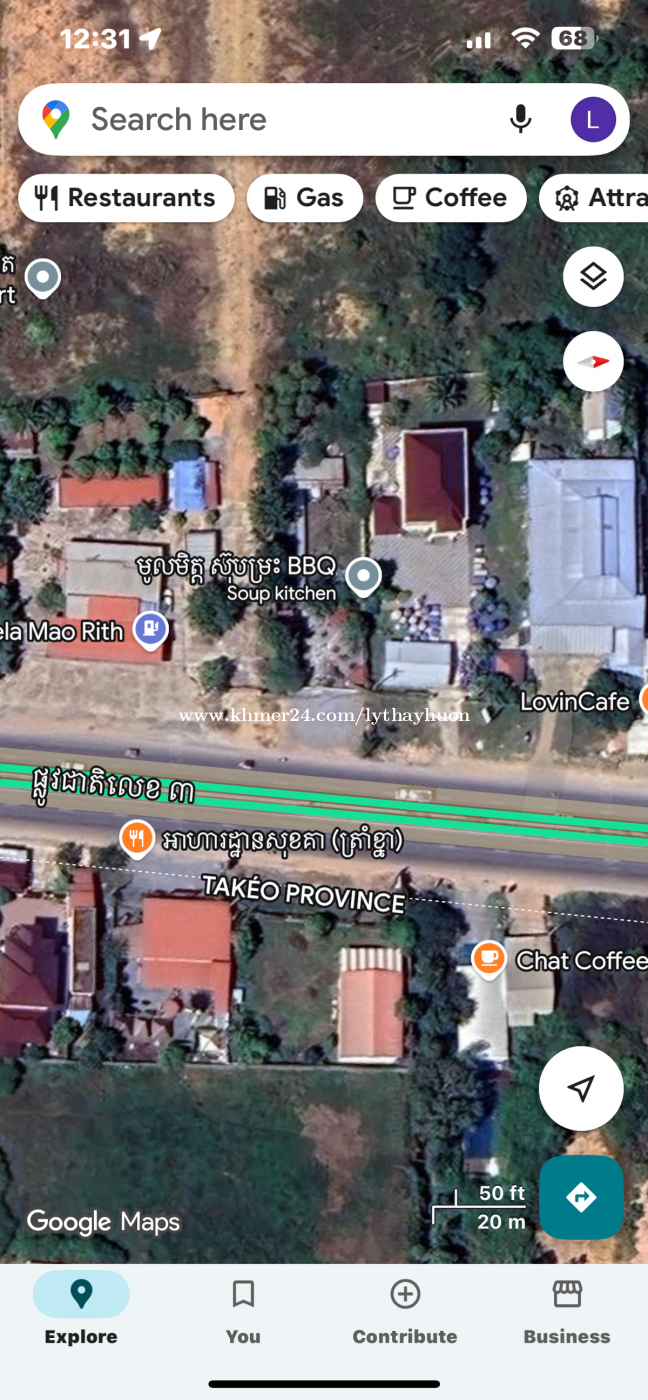
Task: Go to the Contribute tab
Action: [405, 1312]
